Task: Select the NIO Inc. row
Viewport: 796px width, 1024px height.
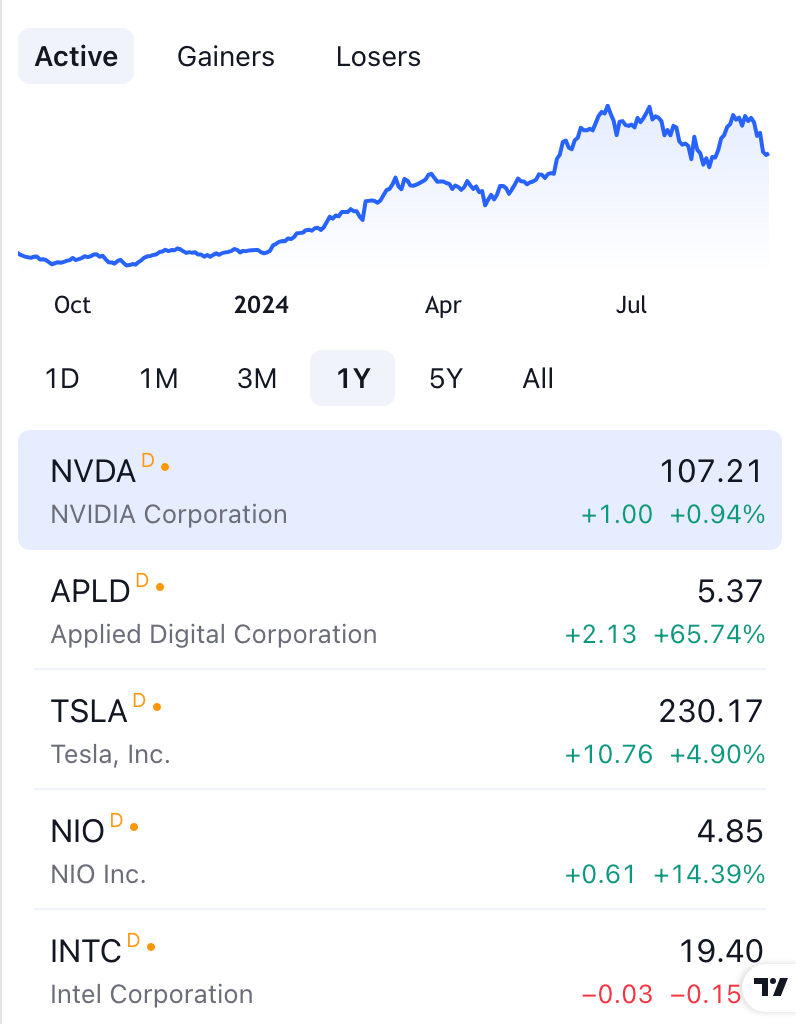Action: tap(400, 850)
